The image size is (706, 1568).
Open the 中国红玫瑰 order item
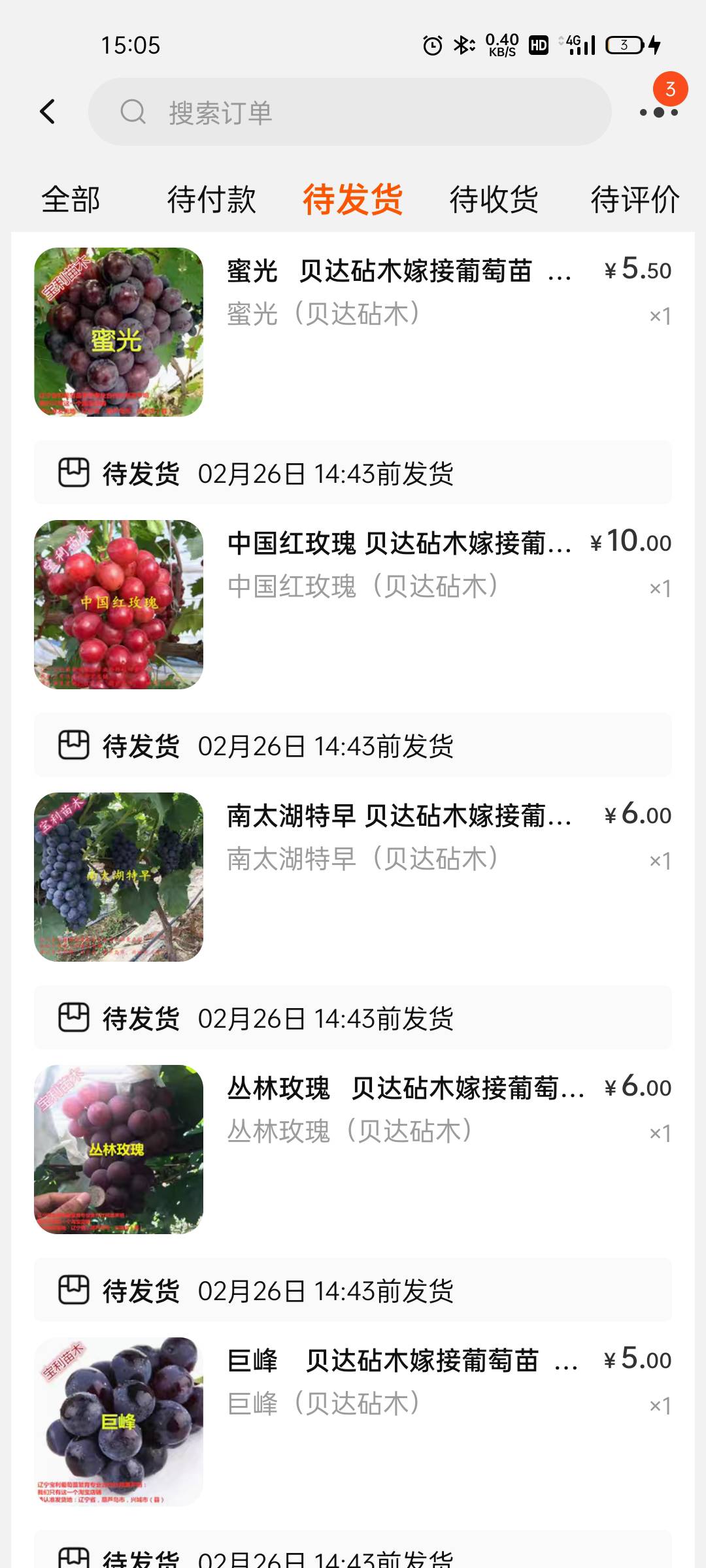tap(353, 604)
